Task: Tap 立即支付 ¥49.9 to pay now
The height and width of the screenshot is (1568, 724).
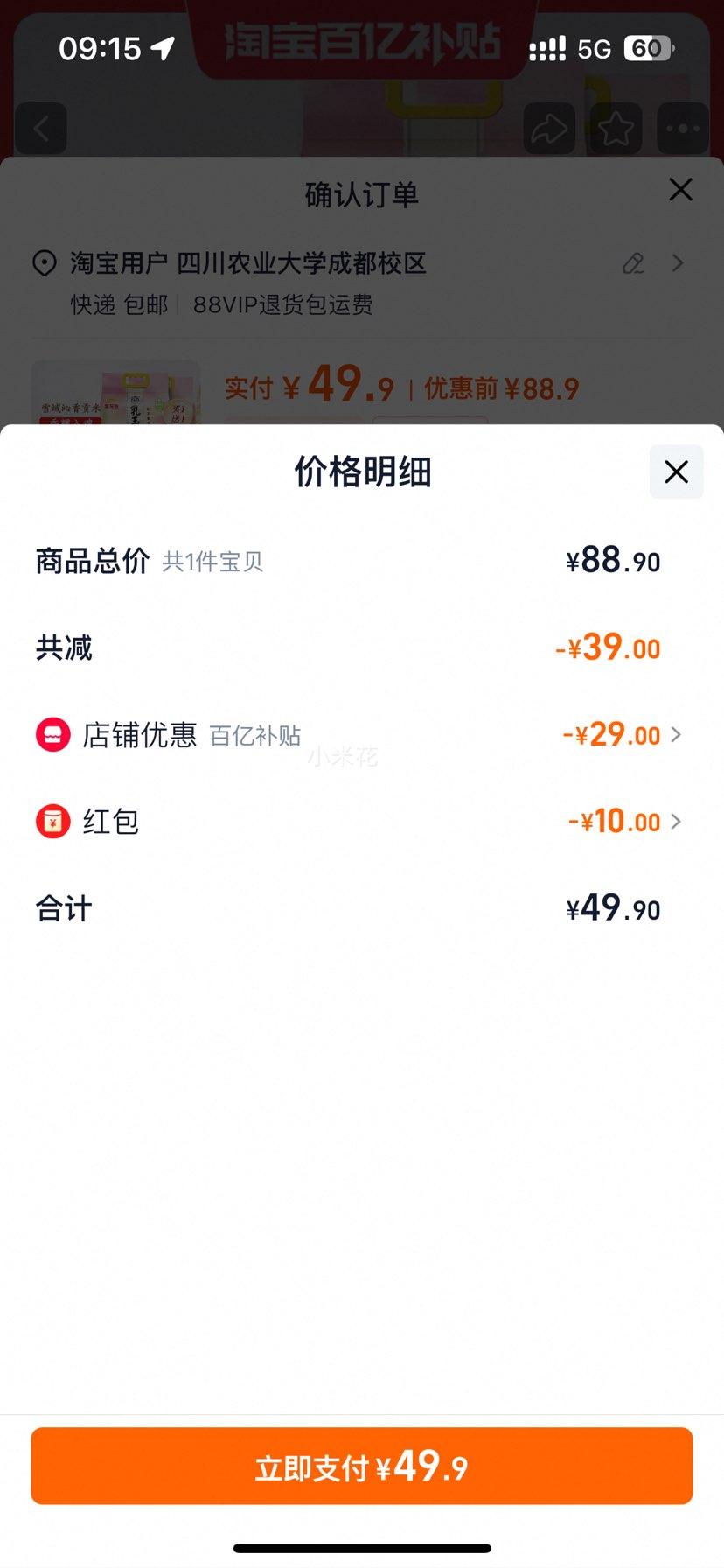Action: click(x=362, y=1466)
